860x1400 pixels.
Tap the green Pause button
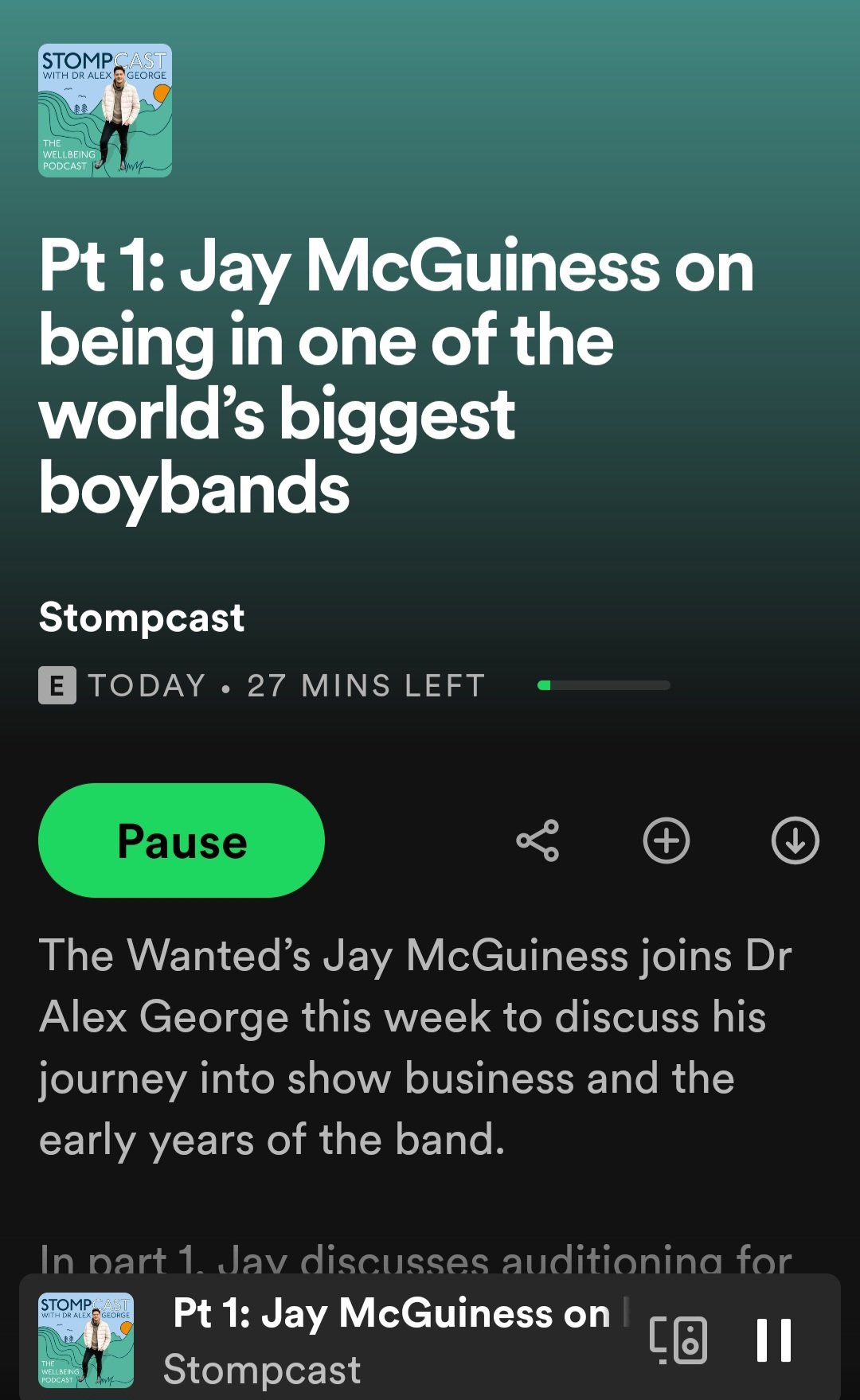(182, 840)
